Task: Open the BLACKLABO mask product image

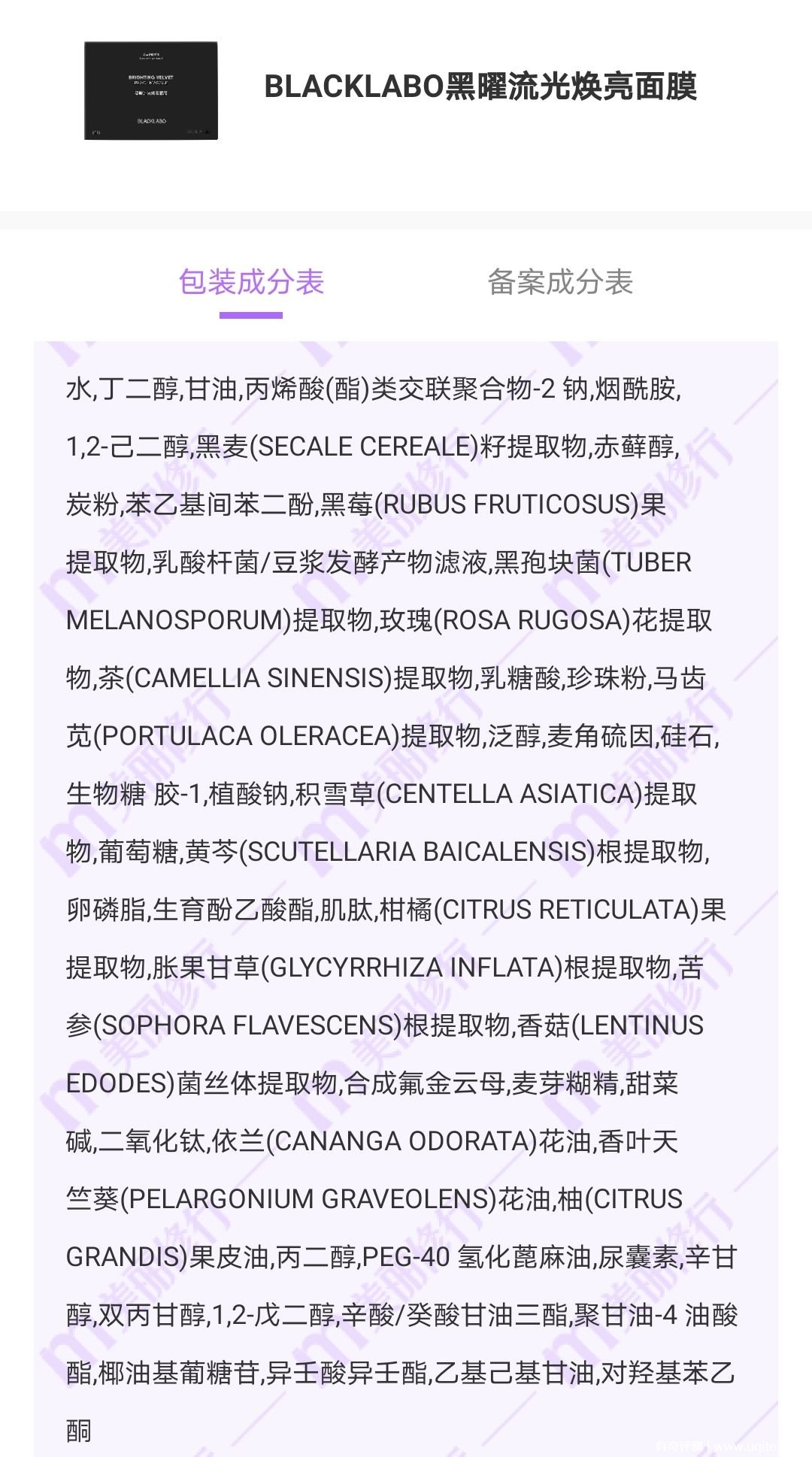Action: (151, 90)
